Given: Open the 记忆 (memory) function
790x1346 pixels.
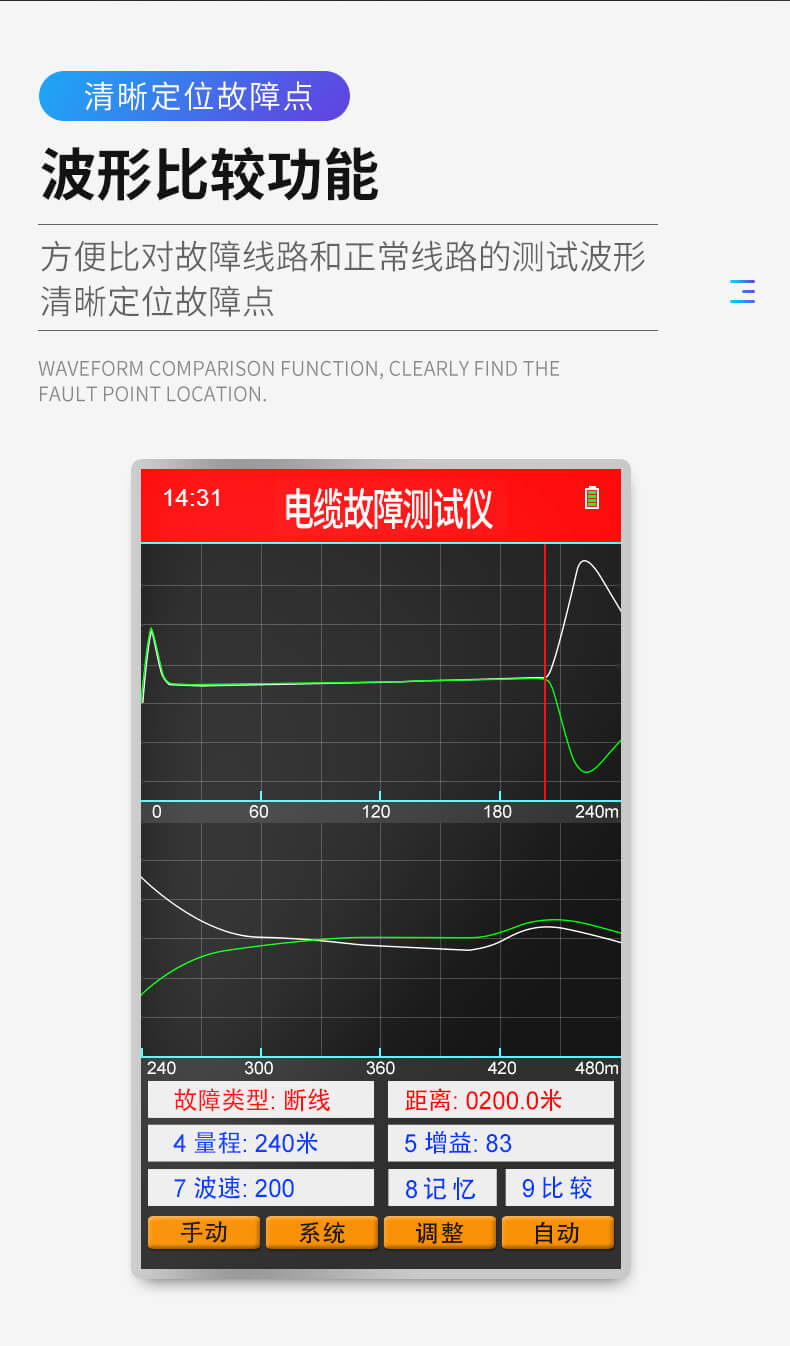Looking at the screenshot, I should coord(442,1188).
